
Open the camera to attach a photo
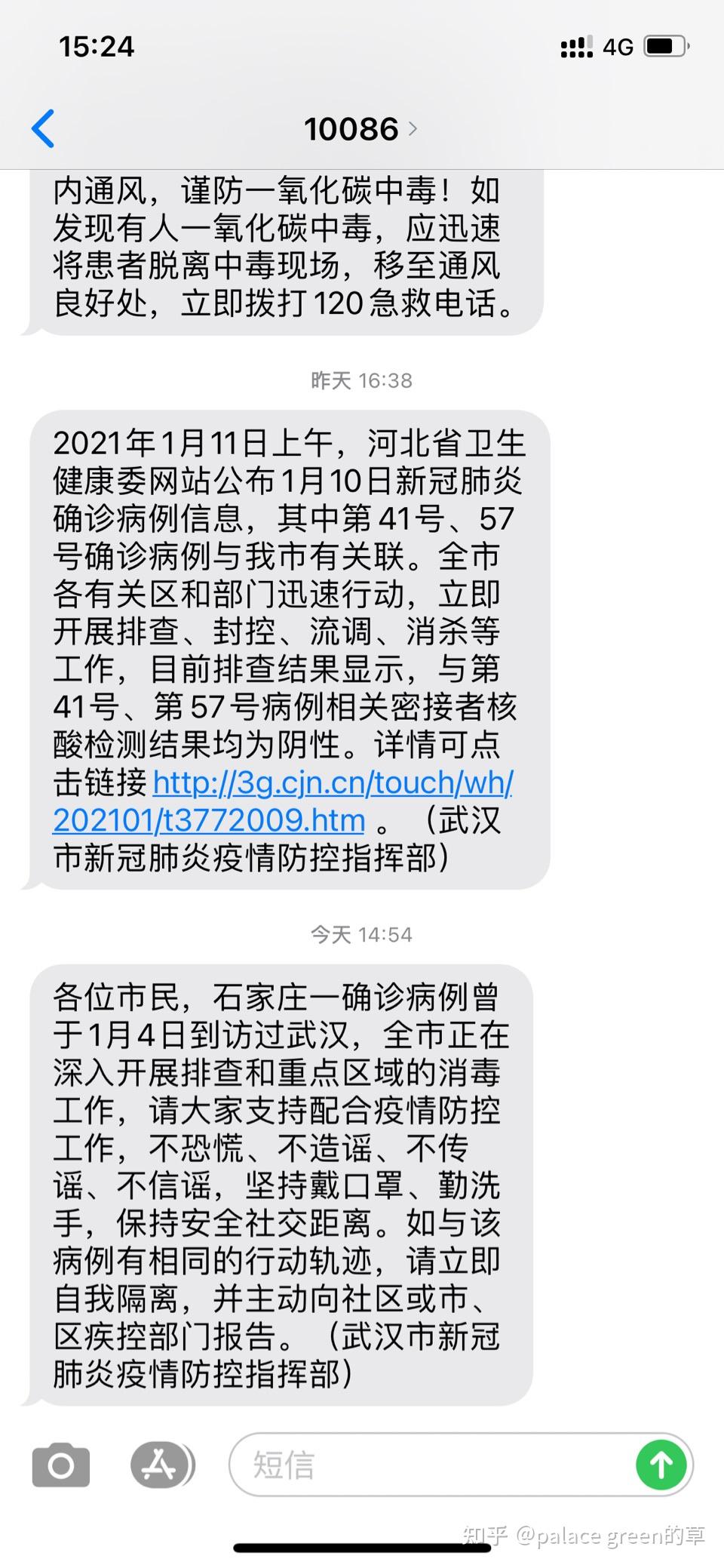point(61,1465)
